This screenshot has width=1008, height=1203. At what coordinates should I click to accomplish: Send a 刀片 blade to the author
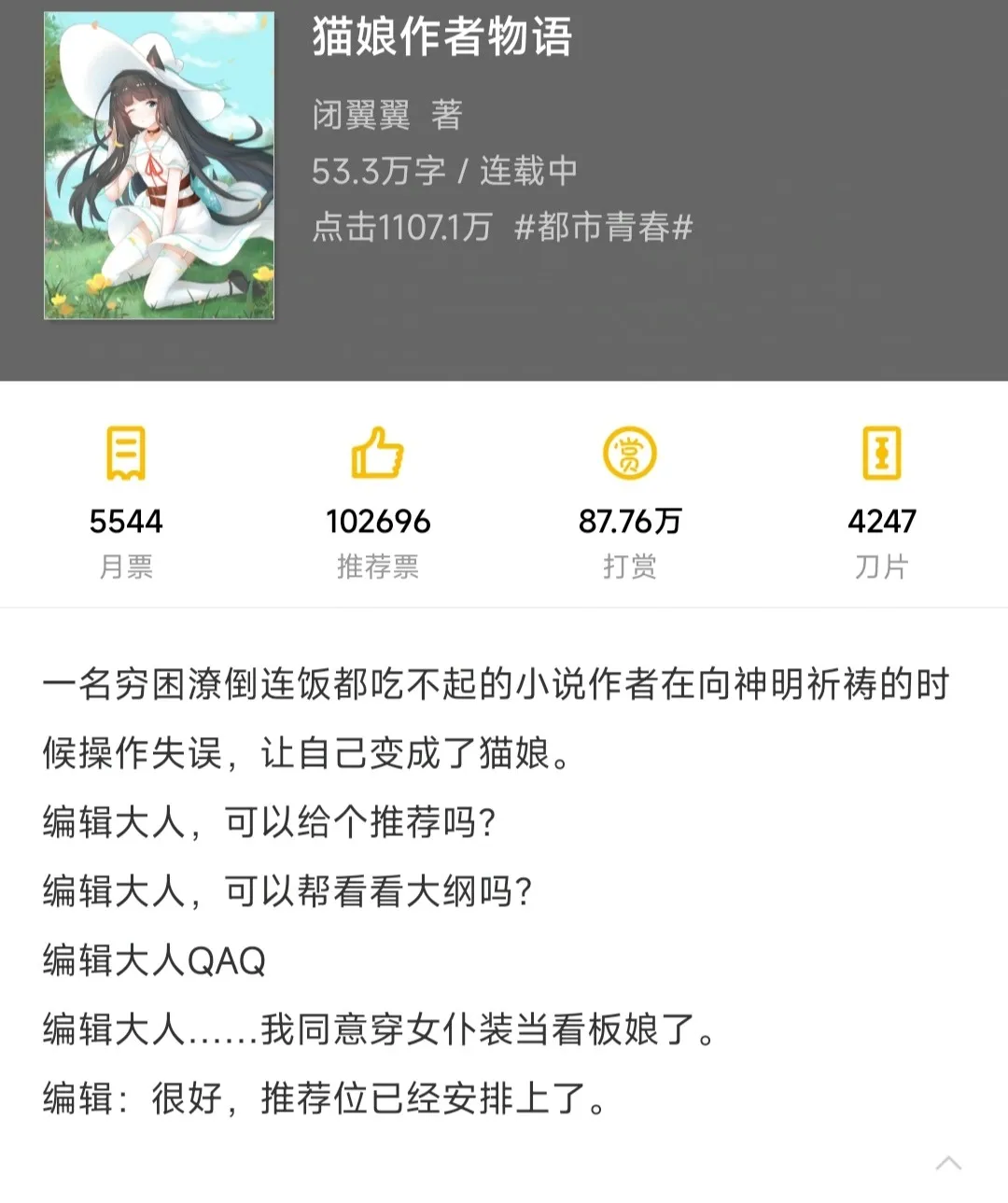(881, 455)
